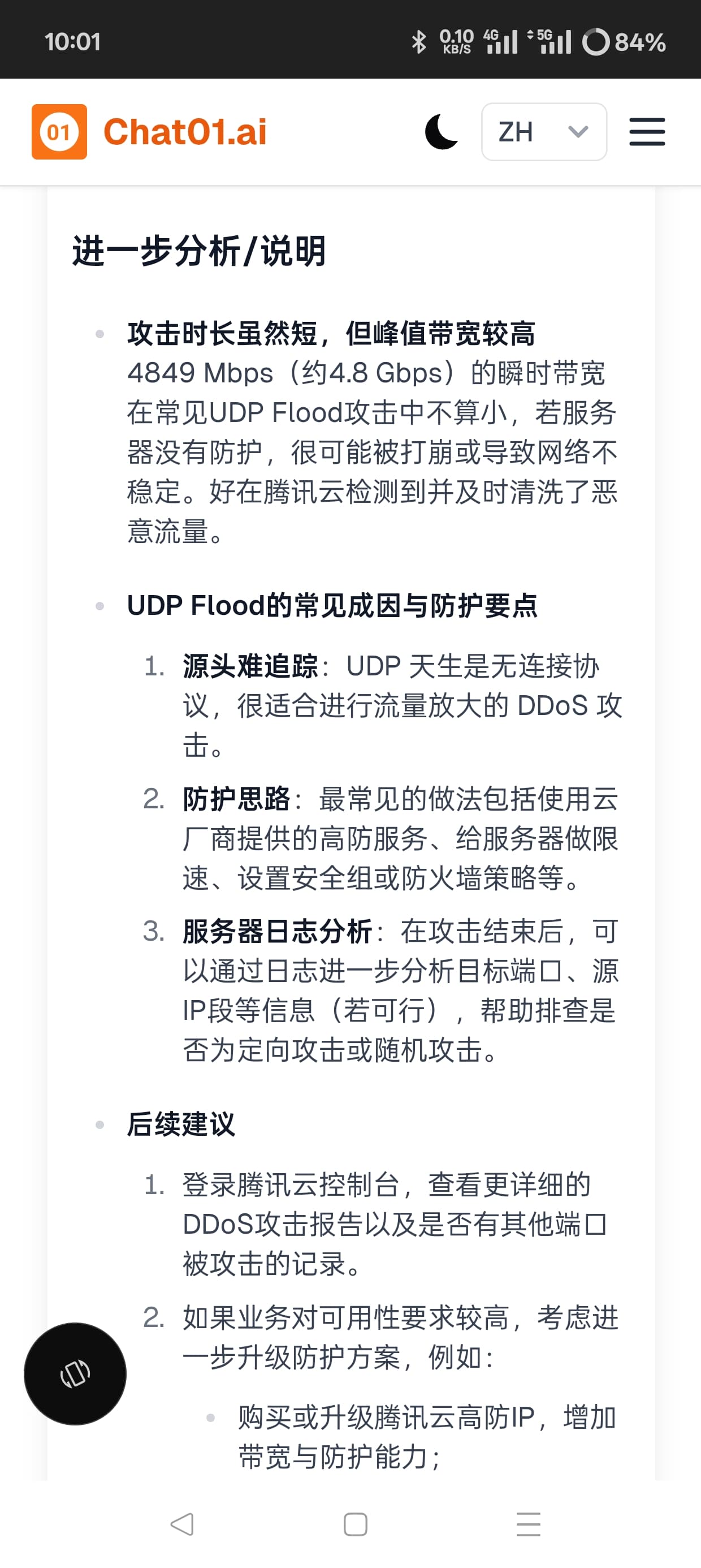Toggle dark mode with the moon icon
Screen dimensions: 701x1568
[441, 131]
